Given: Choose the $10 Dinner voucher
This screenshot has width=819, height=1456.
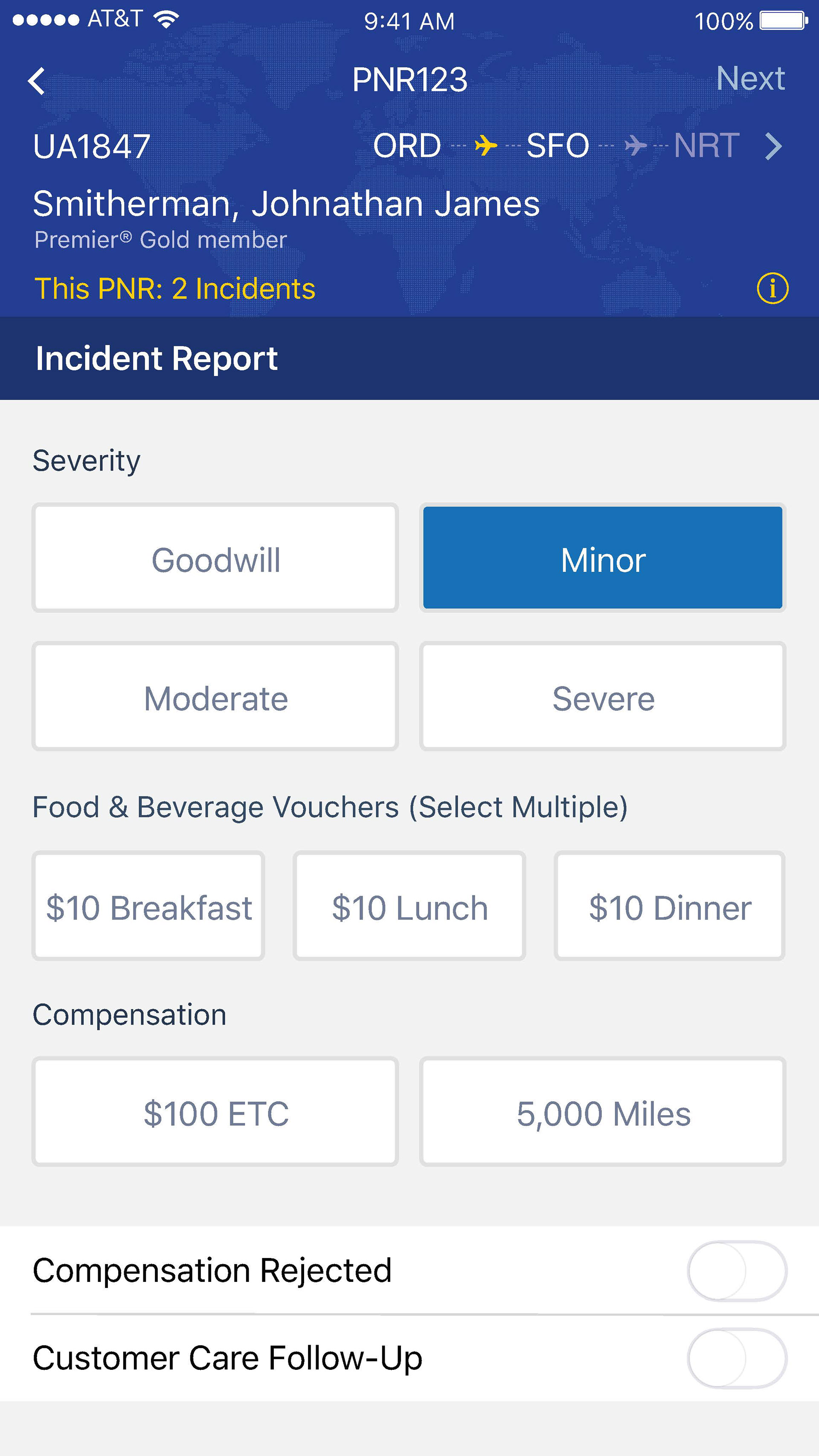Looking at the screenshot, I should point(670,906).
